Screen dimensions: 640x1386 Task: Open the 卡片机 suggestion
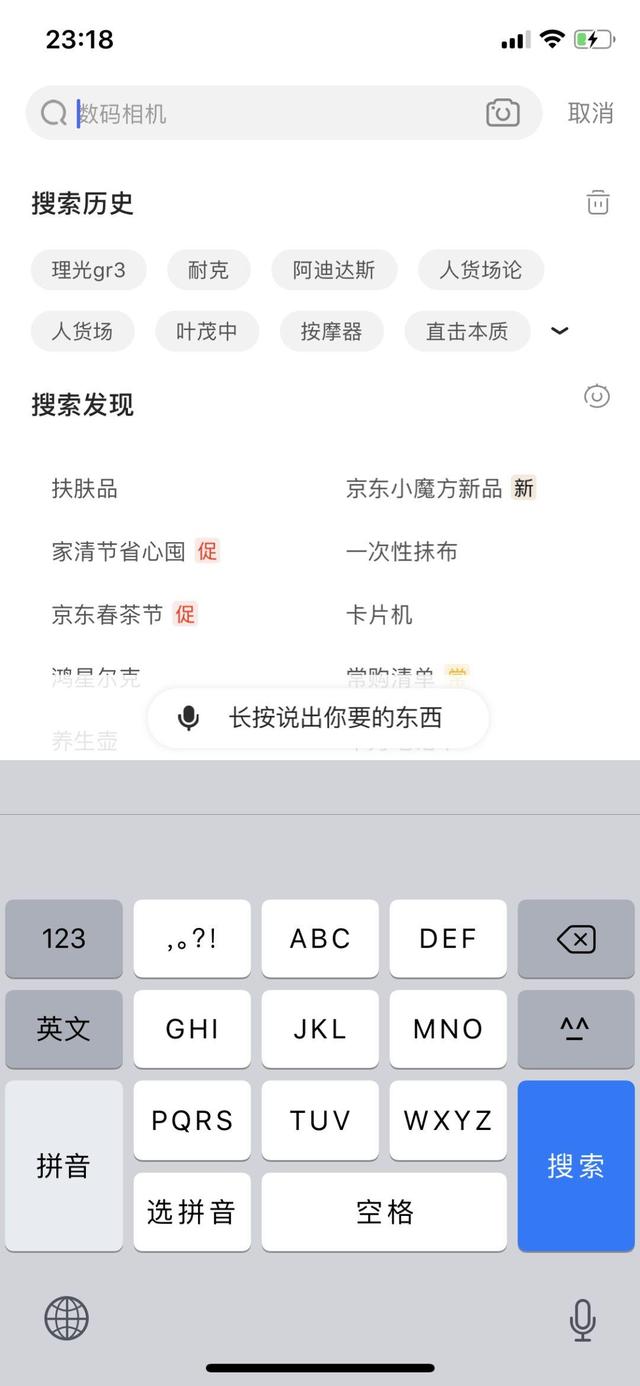coord(379,614)
